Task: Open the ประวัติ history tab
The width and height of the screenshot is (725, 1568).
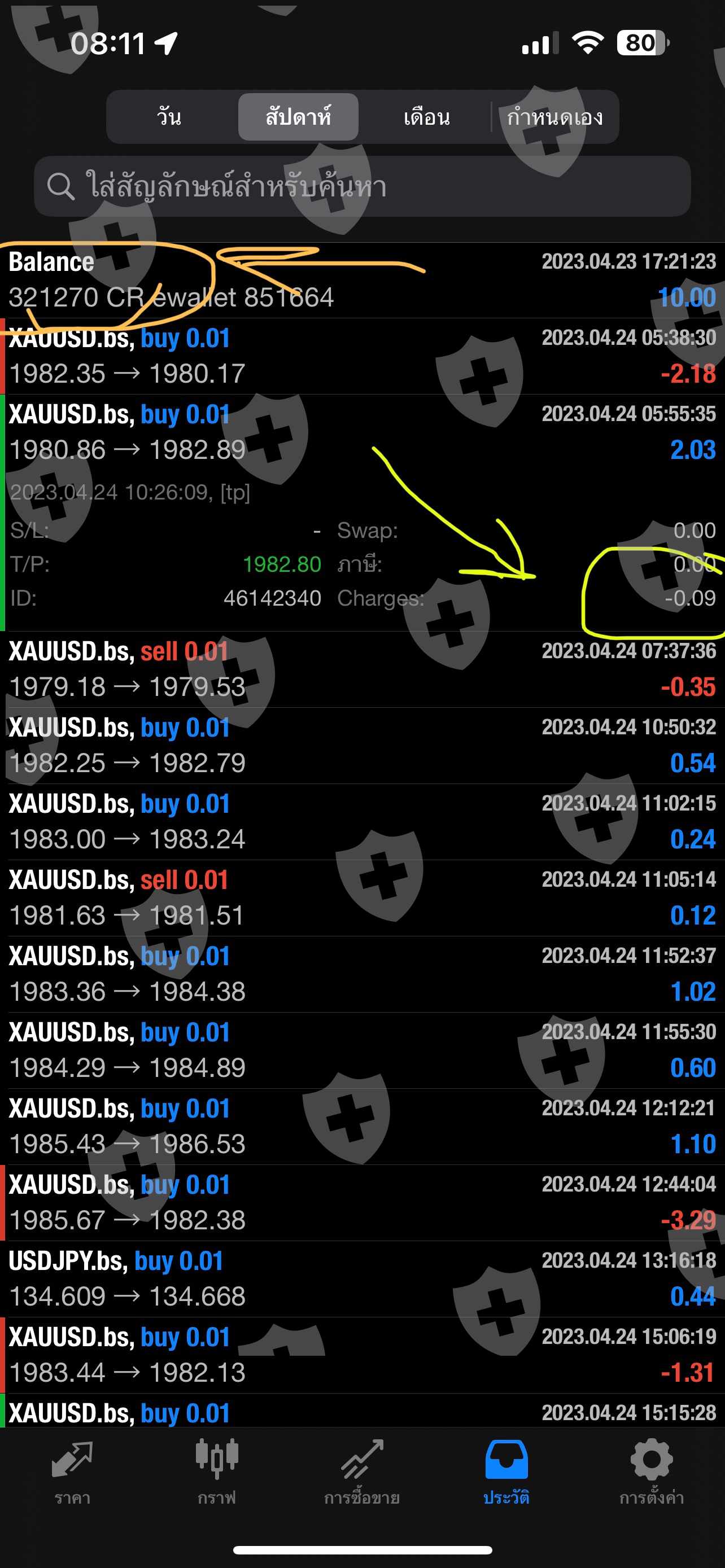Action: tap(506, 1472)
